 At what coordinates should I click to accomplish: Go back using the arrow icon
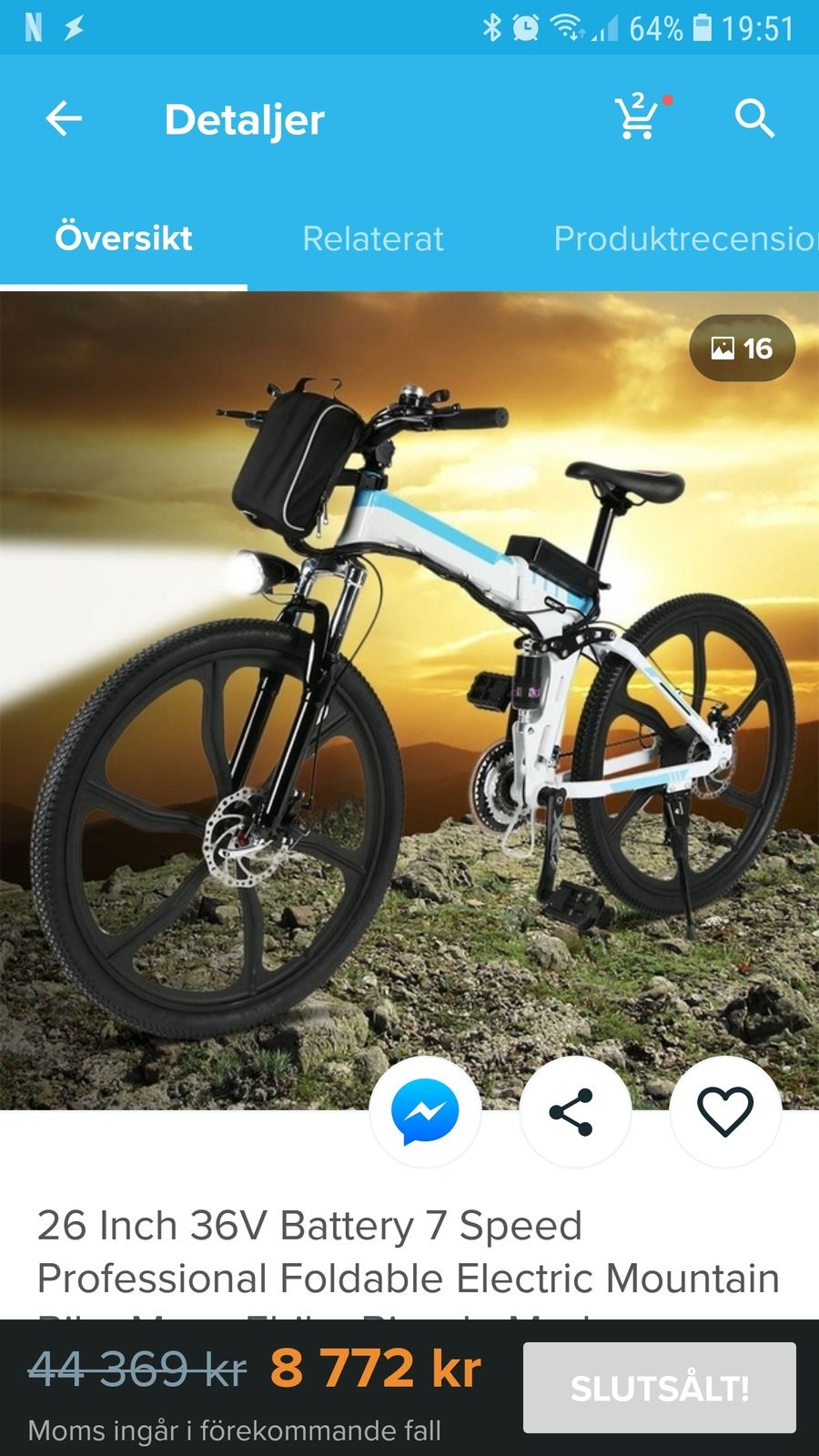point(64,118)
